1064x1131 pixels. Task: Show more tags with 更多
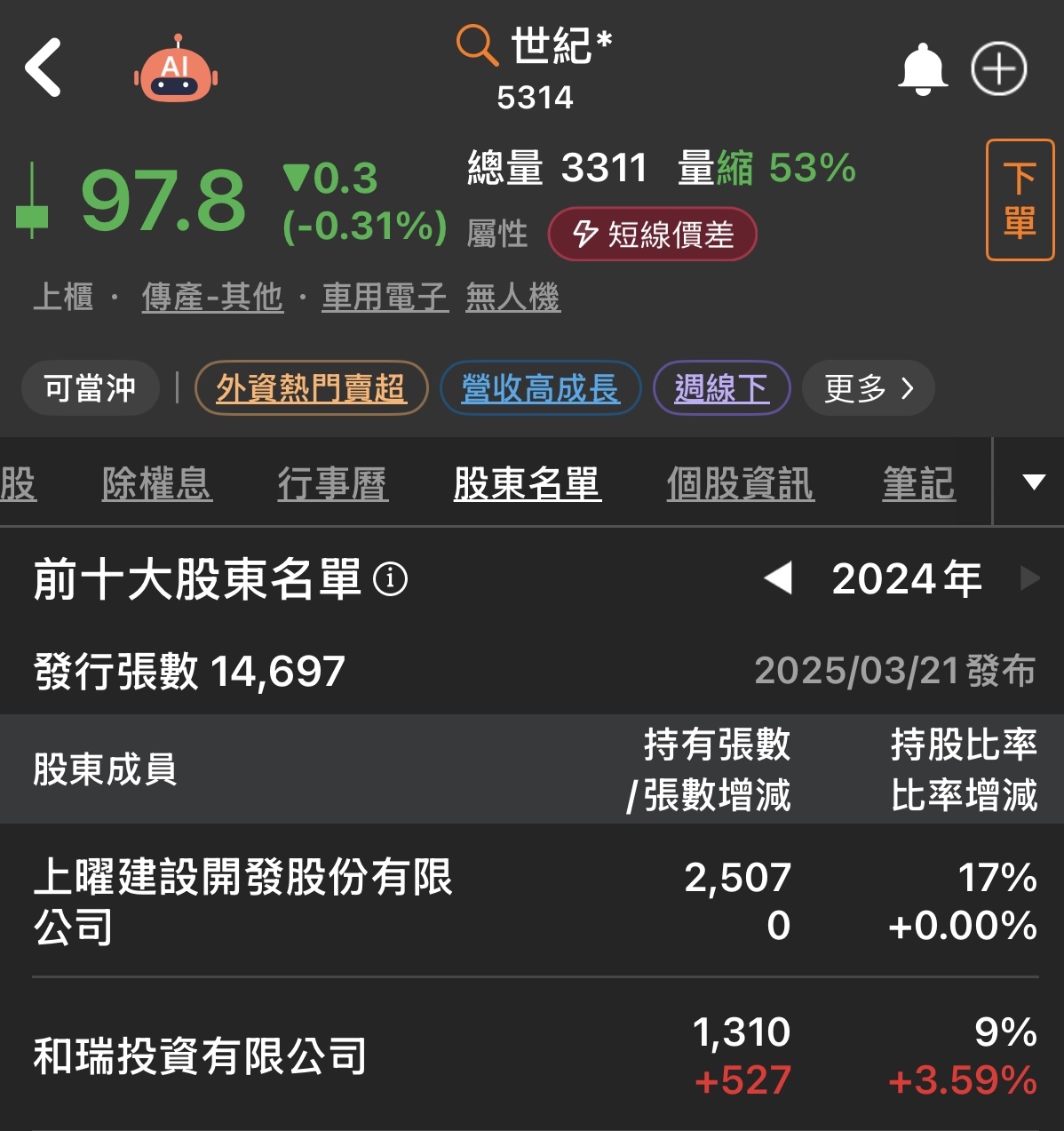(x=868, y=388)
